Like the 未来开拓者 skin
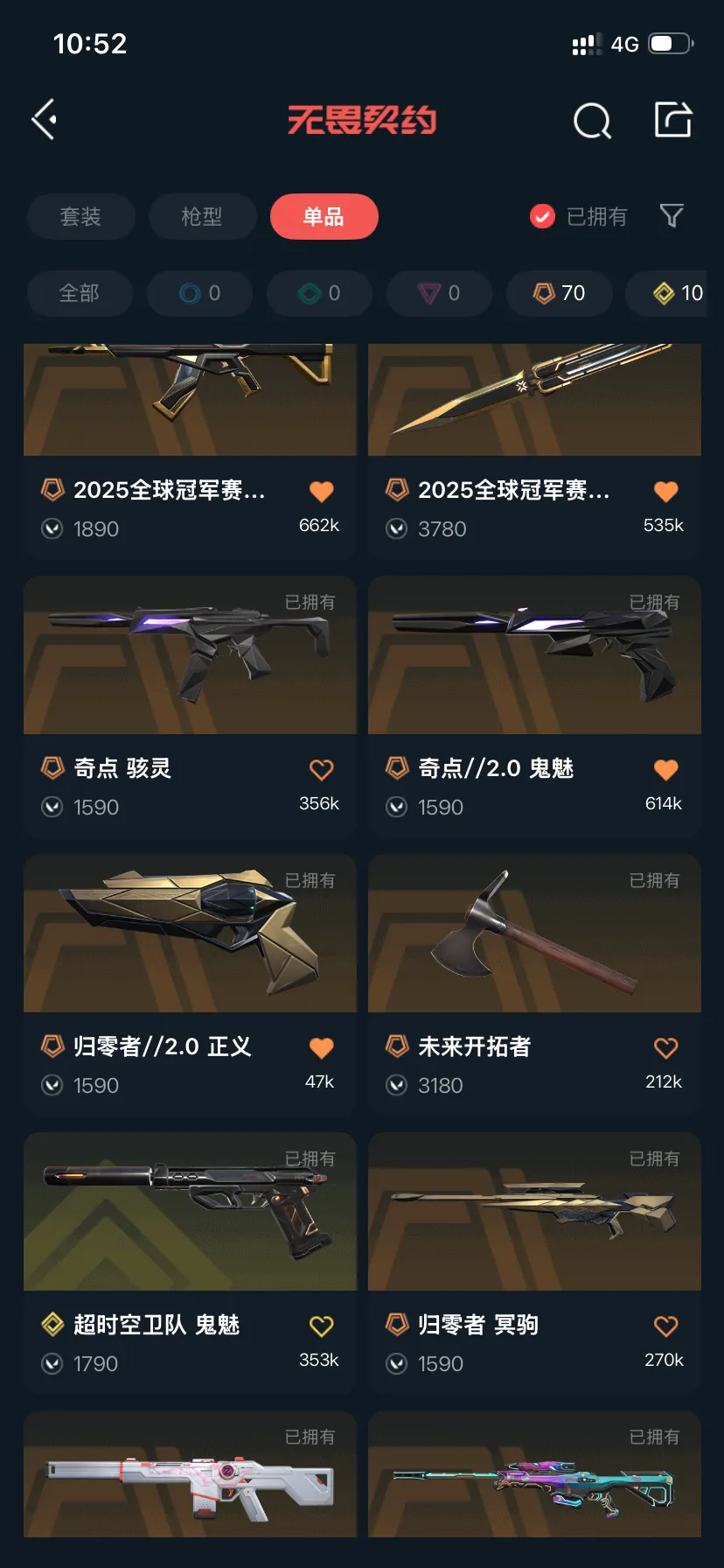 665,1048
